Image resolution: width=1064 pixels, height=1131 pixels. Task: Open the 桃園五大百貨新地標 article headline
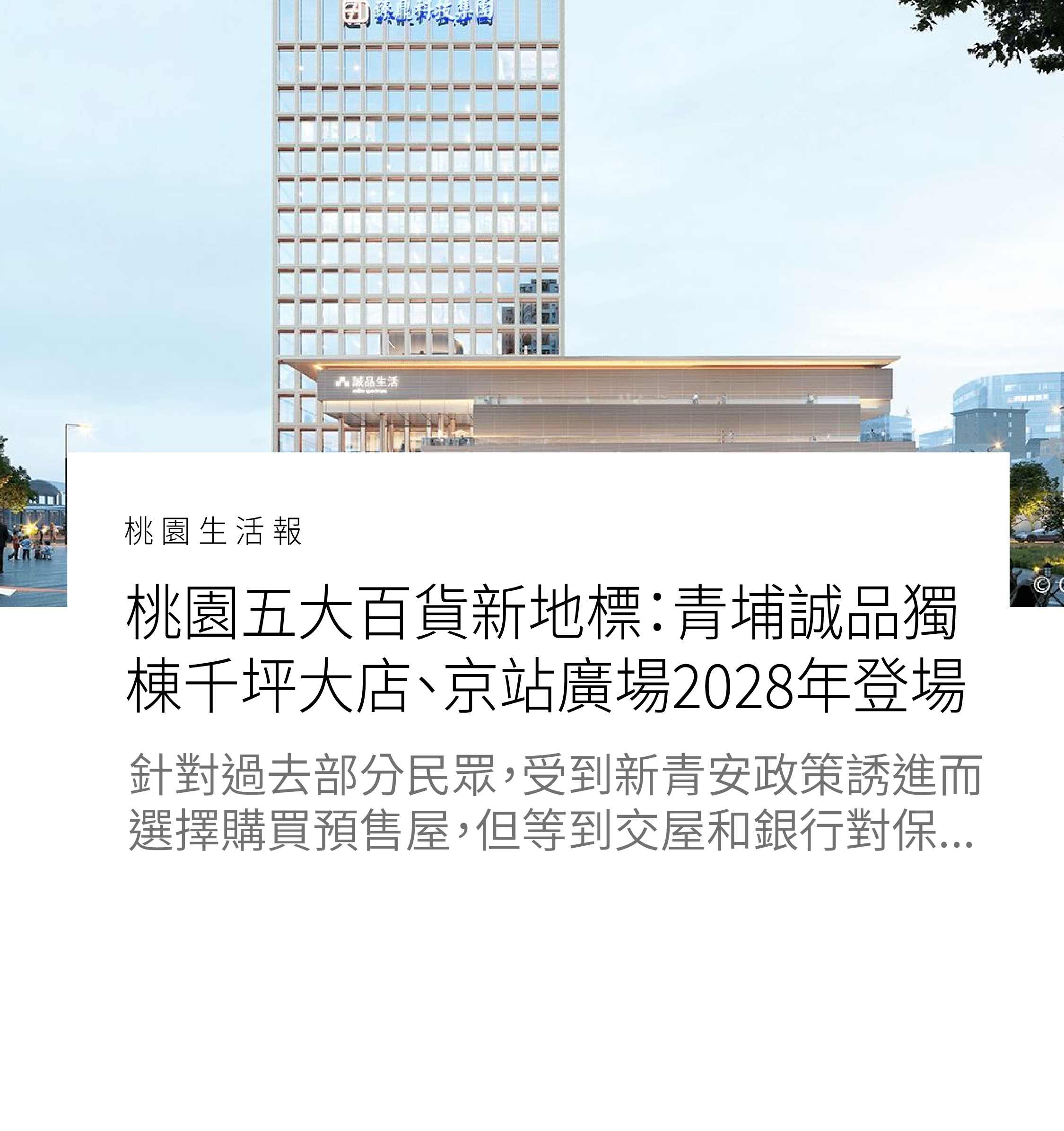click(545, 649)
